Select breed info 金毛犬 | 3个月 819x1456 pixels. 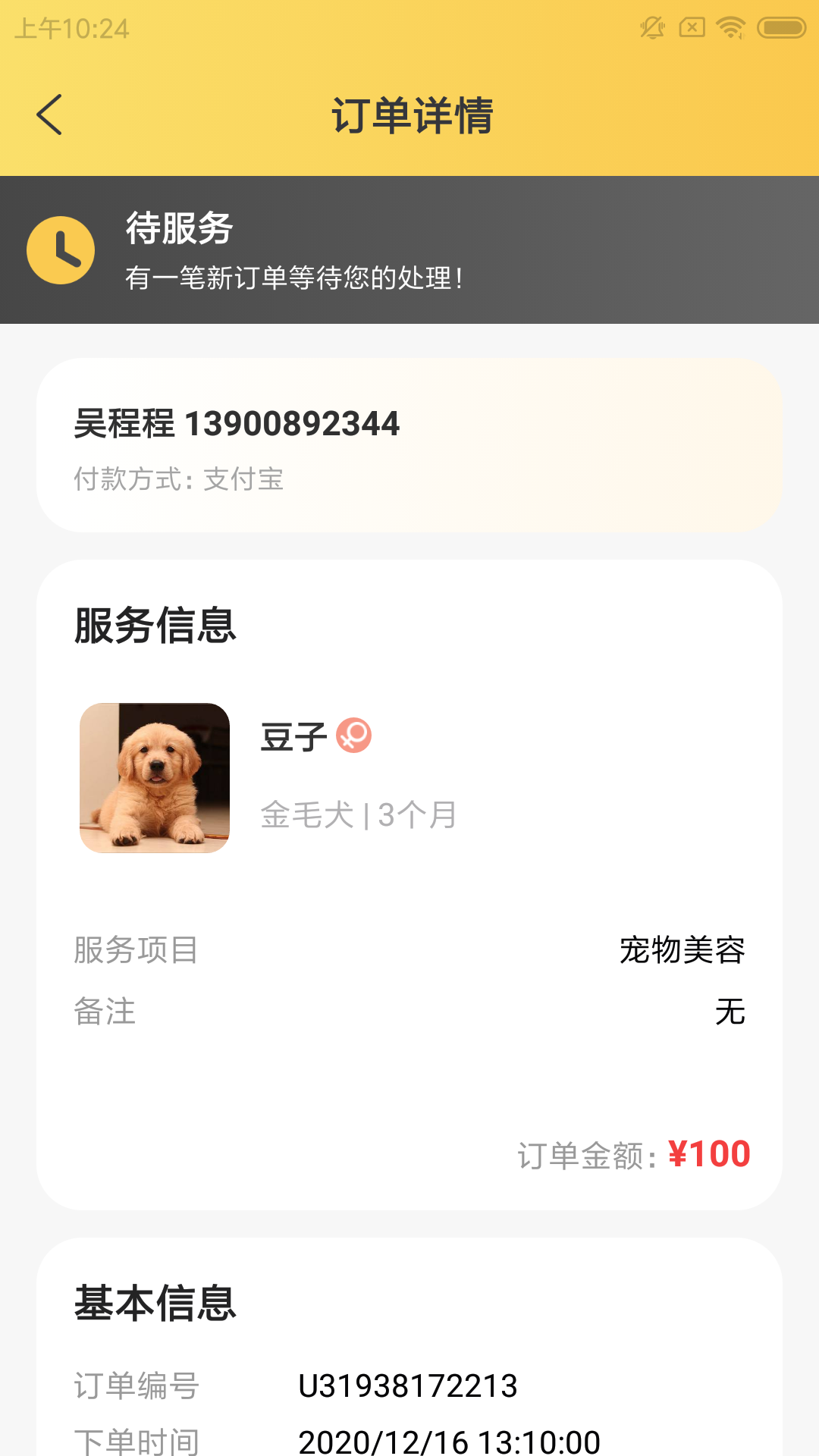click(358, 814)
